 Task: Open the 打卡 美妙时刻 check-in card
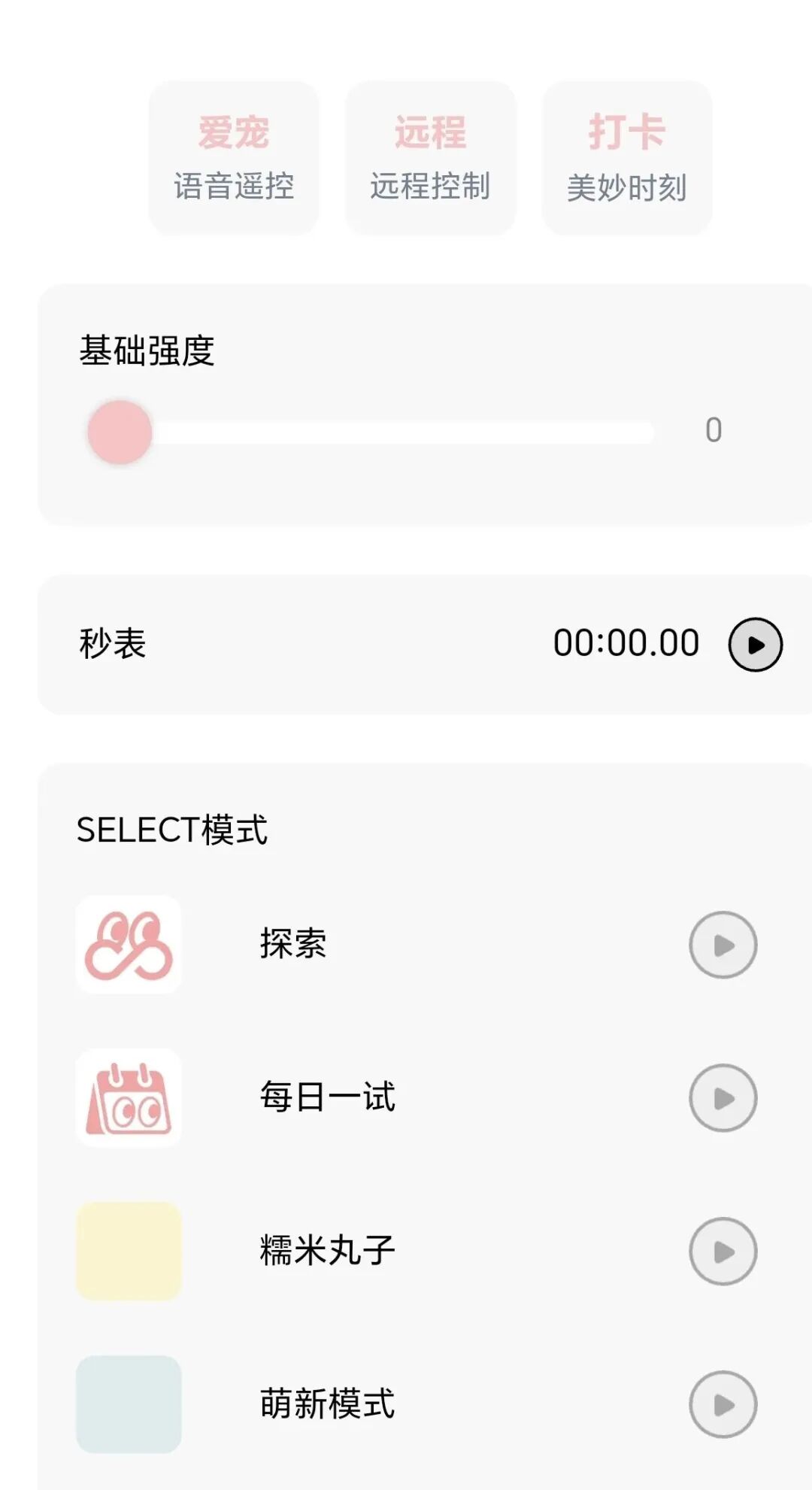point(627,159)
